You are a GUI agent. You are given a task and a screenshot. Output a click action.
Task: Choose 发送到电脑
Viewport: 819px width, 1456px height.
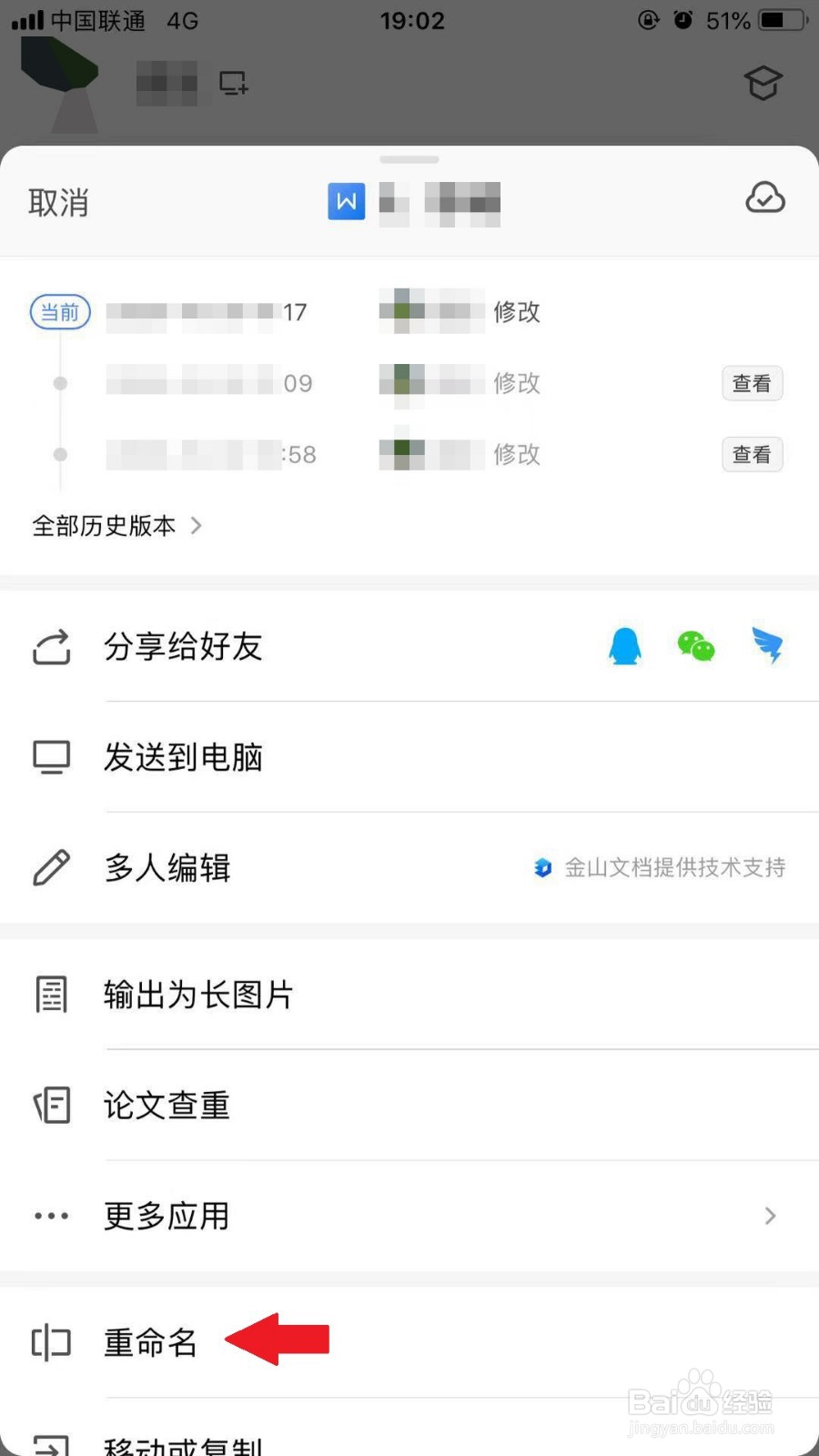(x=409, y=757)
